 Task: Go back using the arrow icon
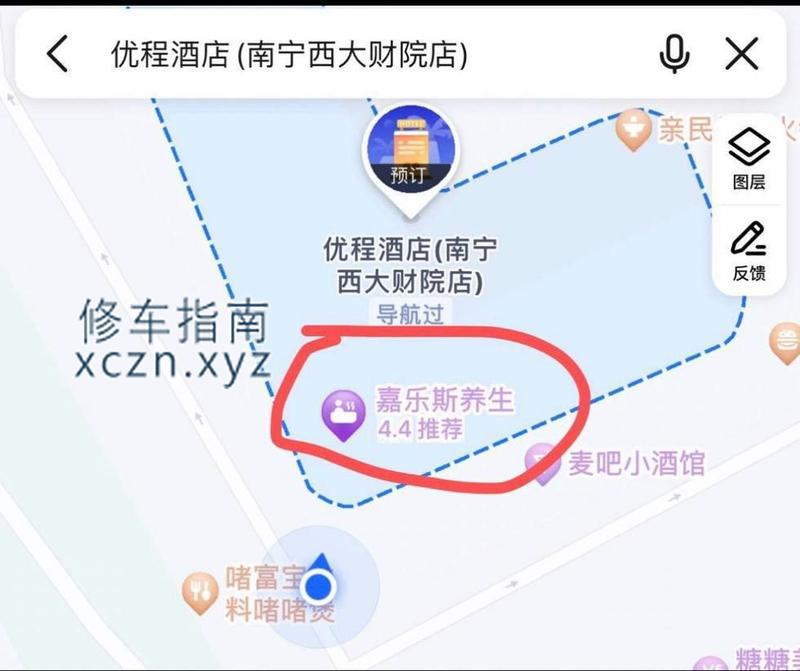[x=58, y=54]
